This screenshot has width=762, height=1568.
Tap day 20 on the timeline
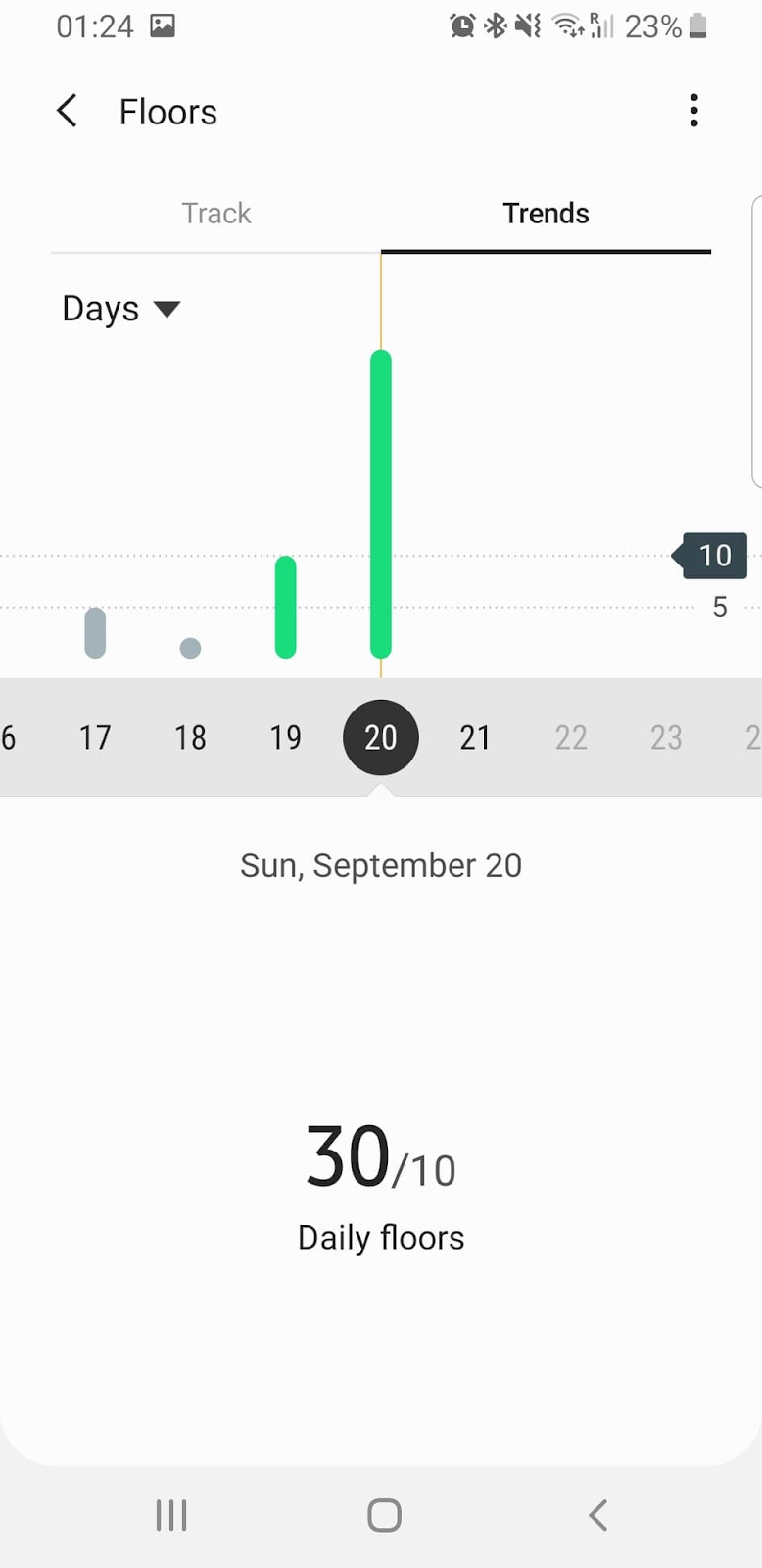pyautogui.click(x=381, y=737)
